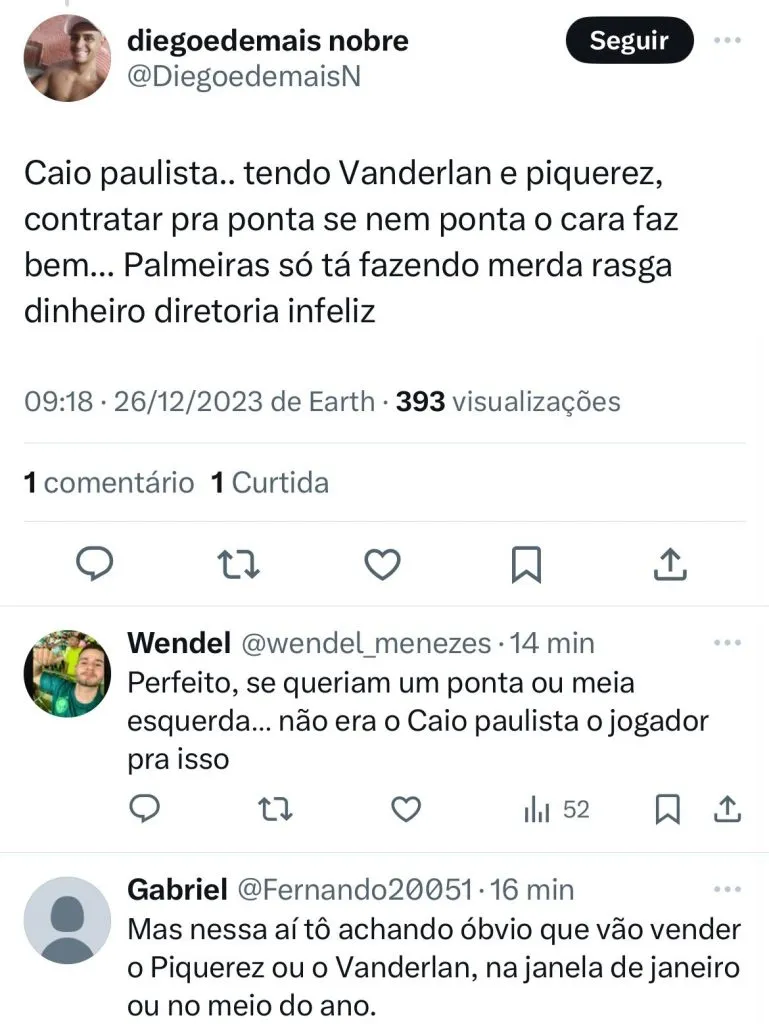Image resolution: width=769 pixels, height=1024 pixels.
Task: Reply to Wendel's comment
Action: pyautogui.click(x=145, y=809)
